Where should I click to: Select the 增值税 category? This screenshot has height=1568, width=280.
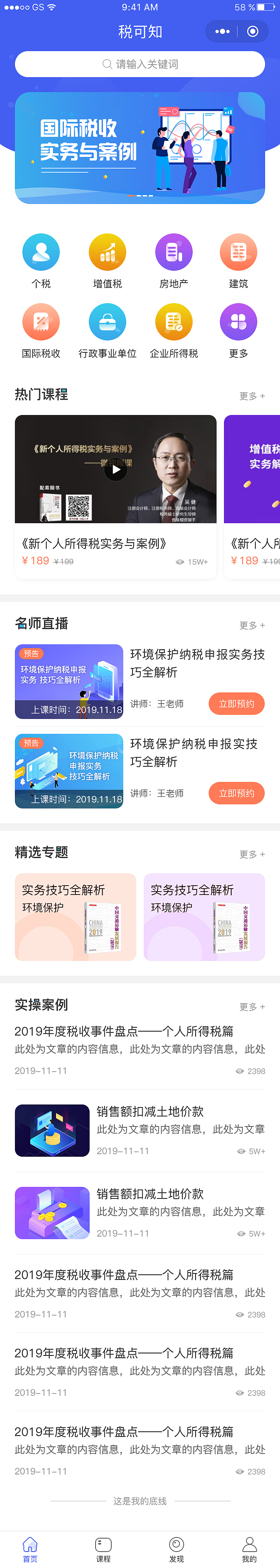(108, 252)
